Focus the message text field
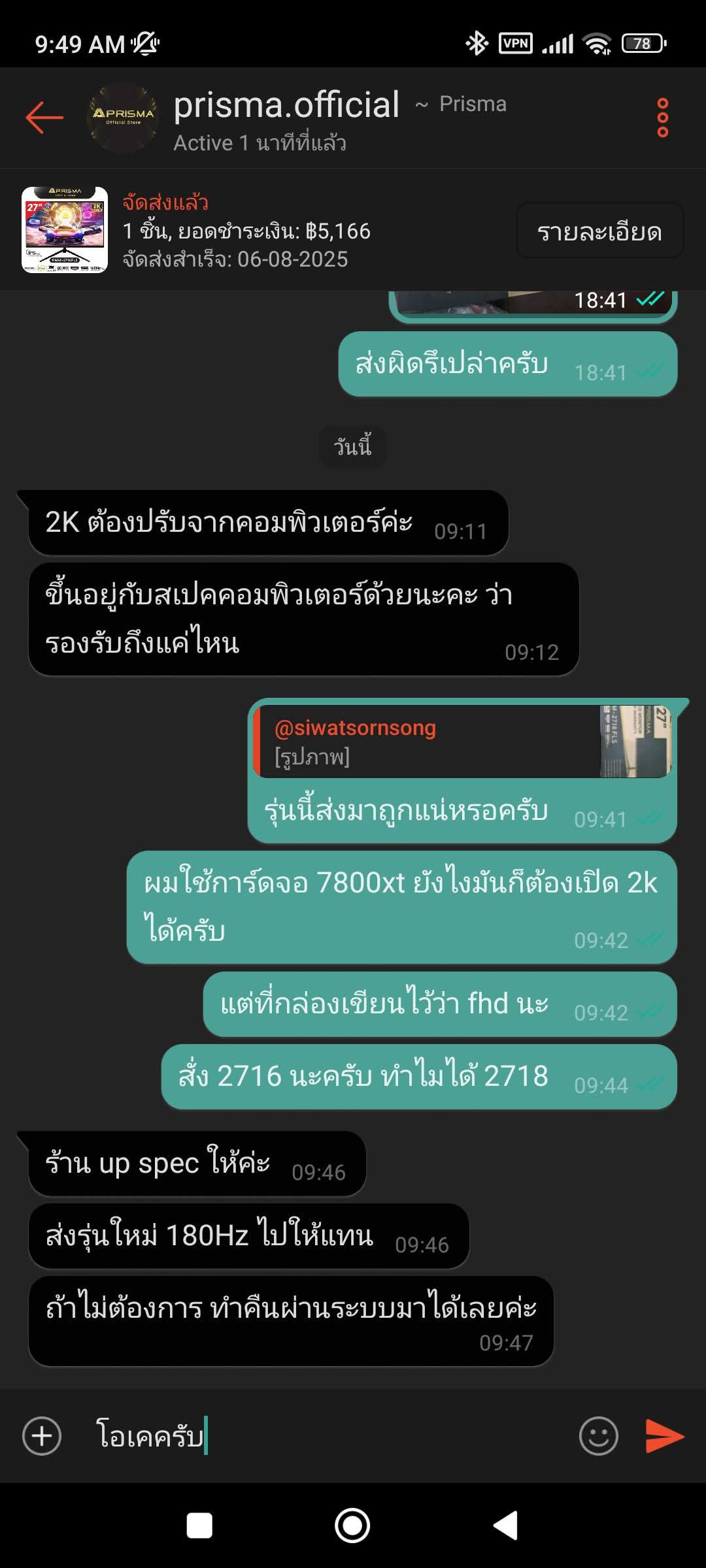The height and width of the screenshot is (1568, 706). coord(327,1436)
